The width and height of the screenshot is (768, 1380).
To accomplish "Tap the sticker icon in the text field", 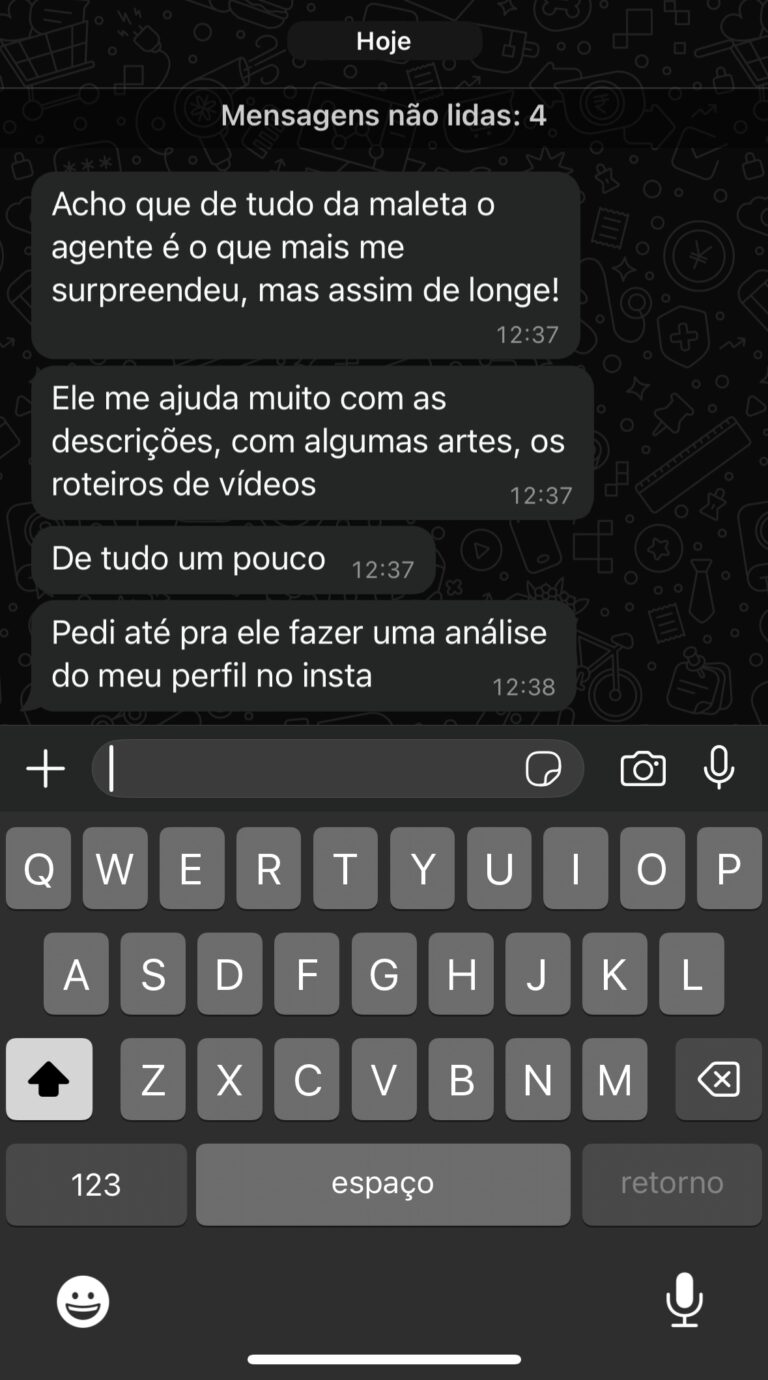I will click(544, 768).
